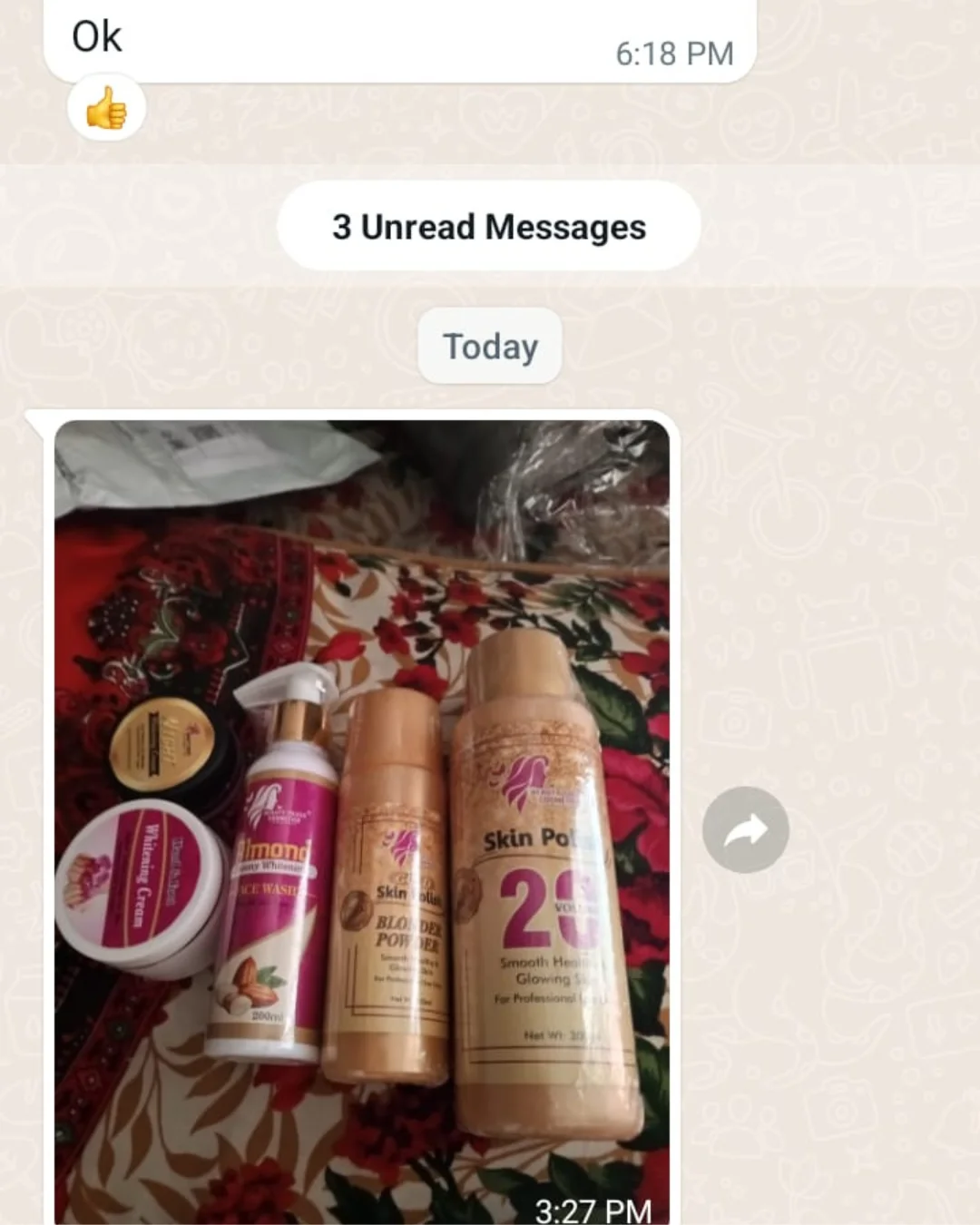Forward the photo using the arrow icon

click(746, 829)
